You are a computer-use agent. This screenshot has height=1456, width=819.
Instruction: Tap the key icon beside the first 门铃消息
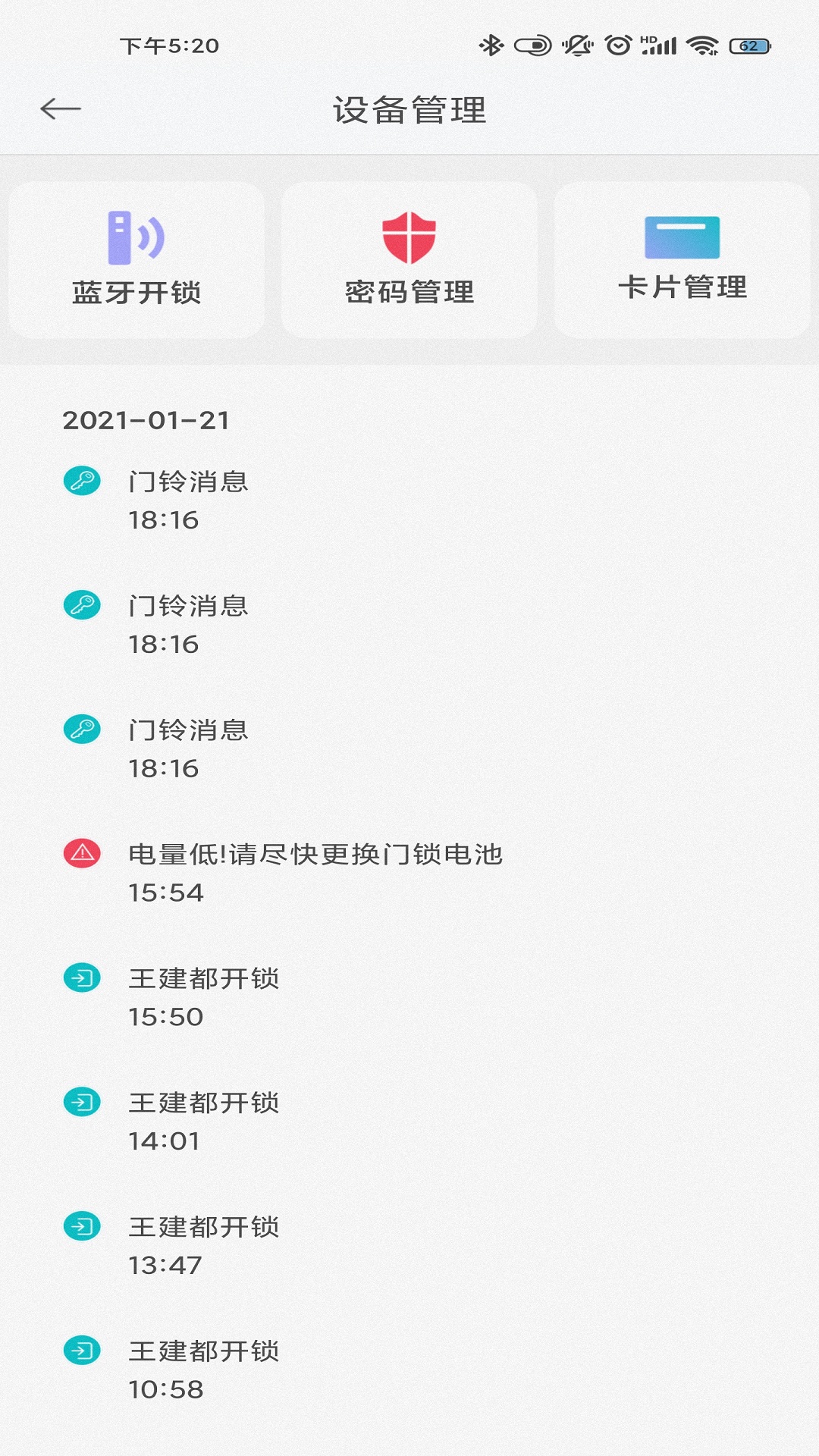(81, 479)
